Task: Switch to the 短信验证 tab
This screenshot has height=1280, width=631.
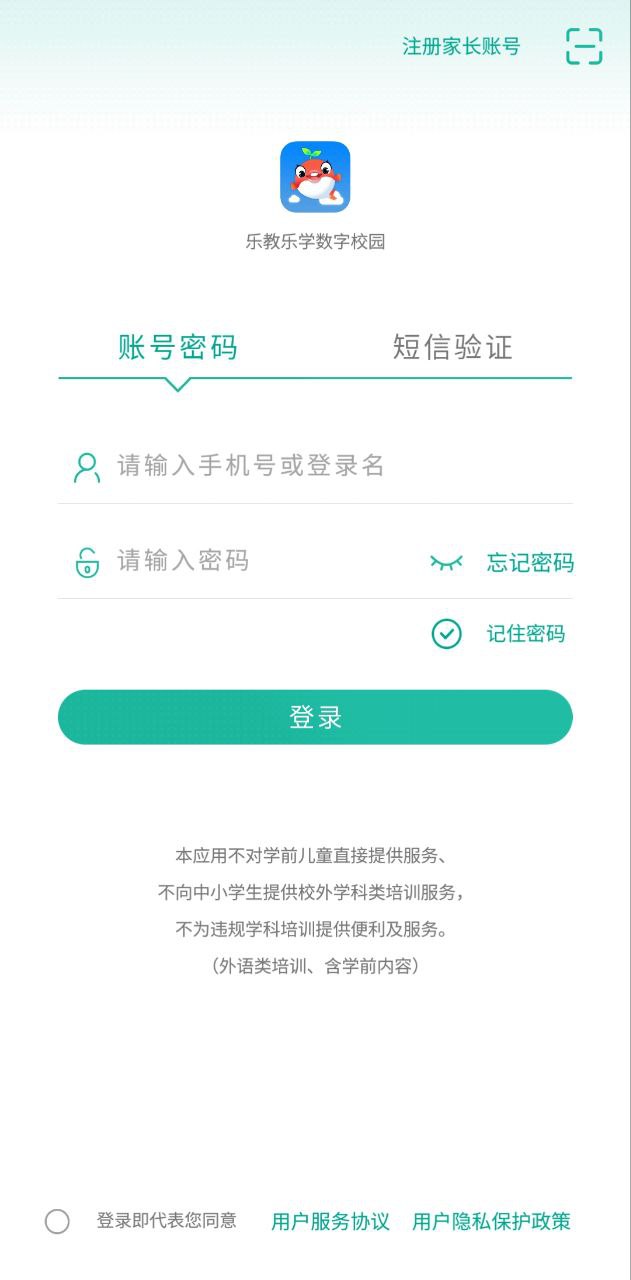Action: (452, 347)
